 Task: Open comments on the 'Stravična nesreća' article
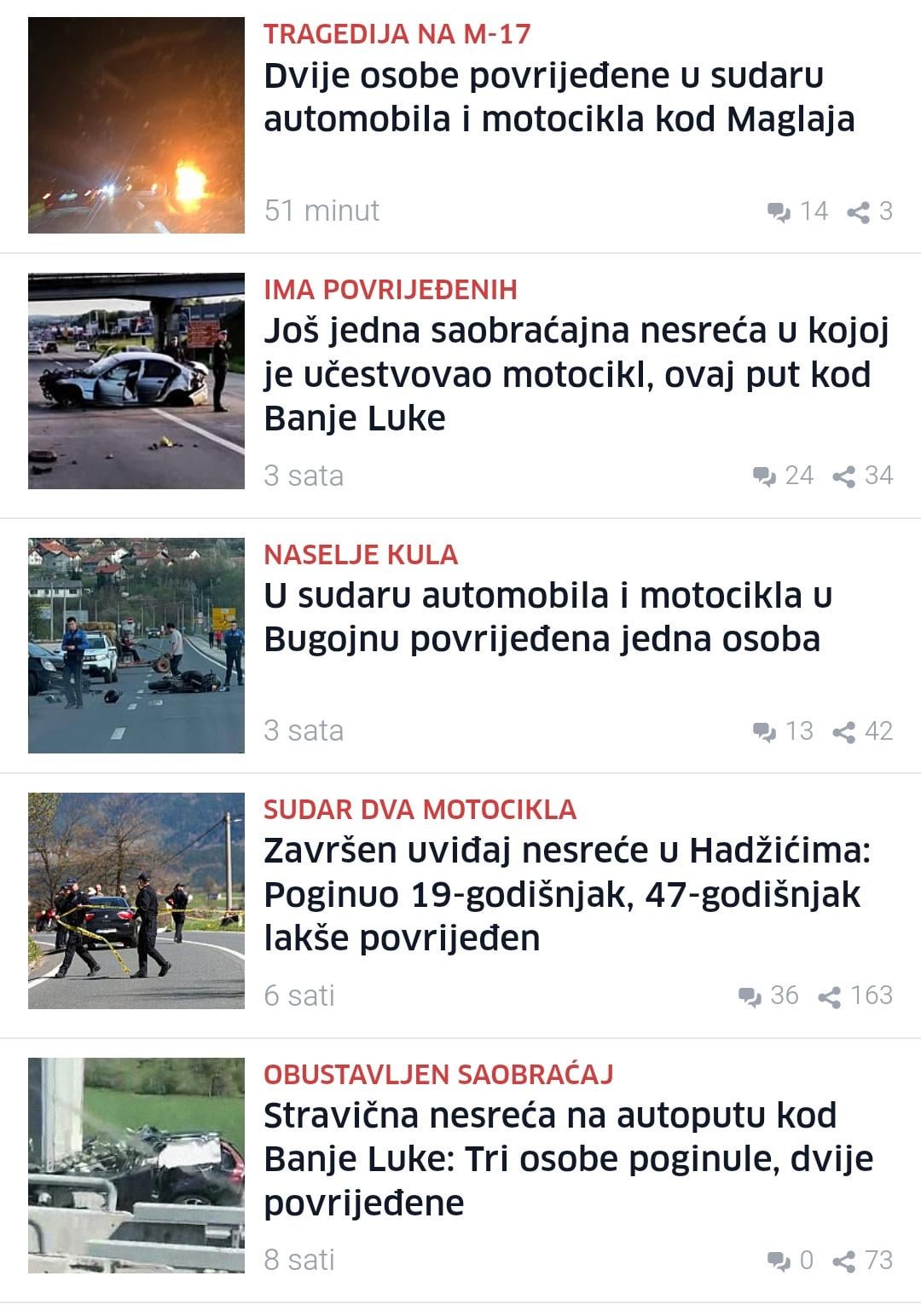790,1261
